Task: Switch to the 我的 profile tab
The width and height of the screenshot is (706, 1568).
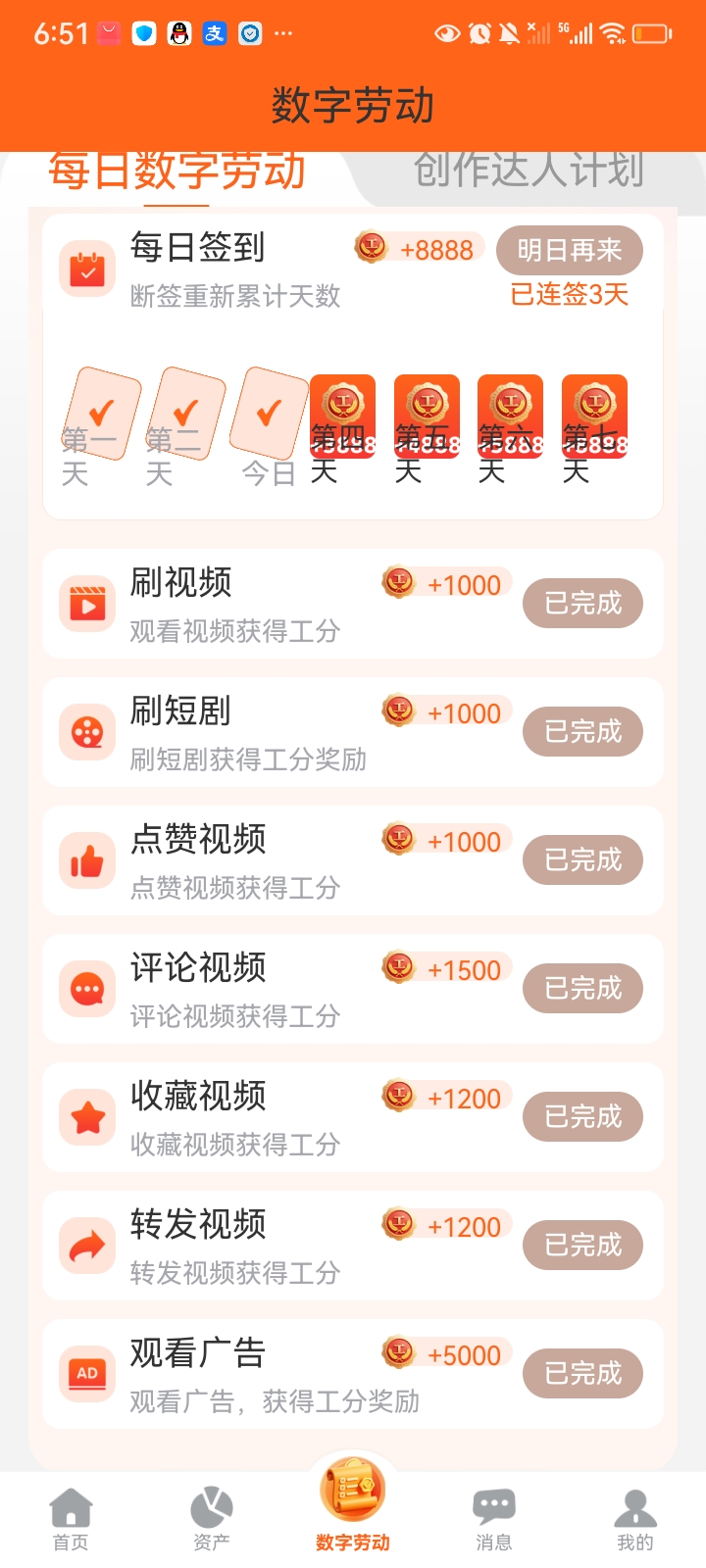Action: [x=635, y=1519]
